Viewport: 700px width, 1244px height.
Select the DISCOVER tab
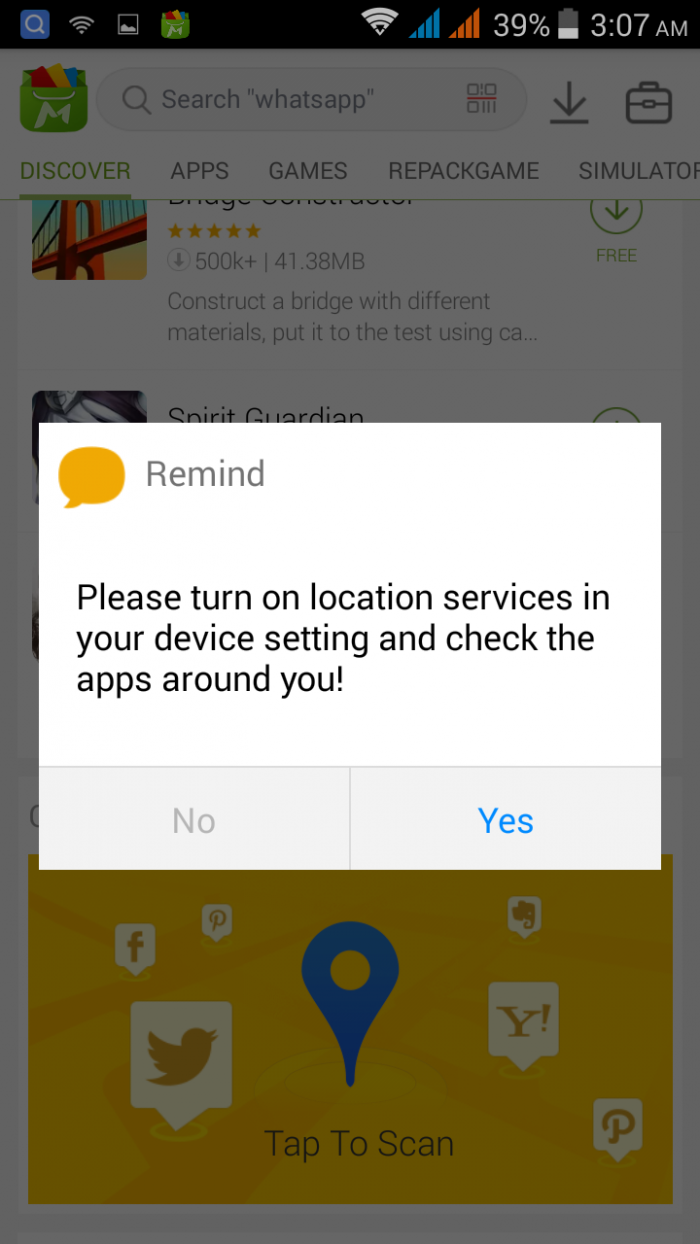(75, 171)
